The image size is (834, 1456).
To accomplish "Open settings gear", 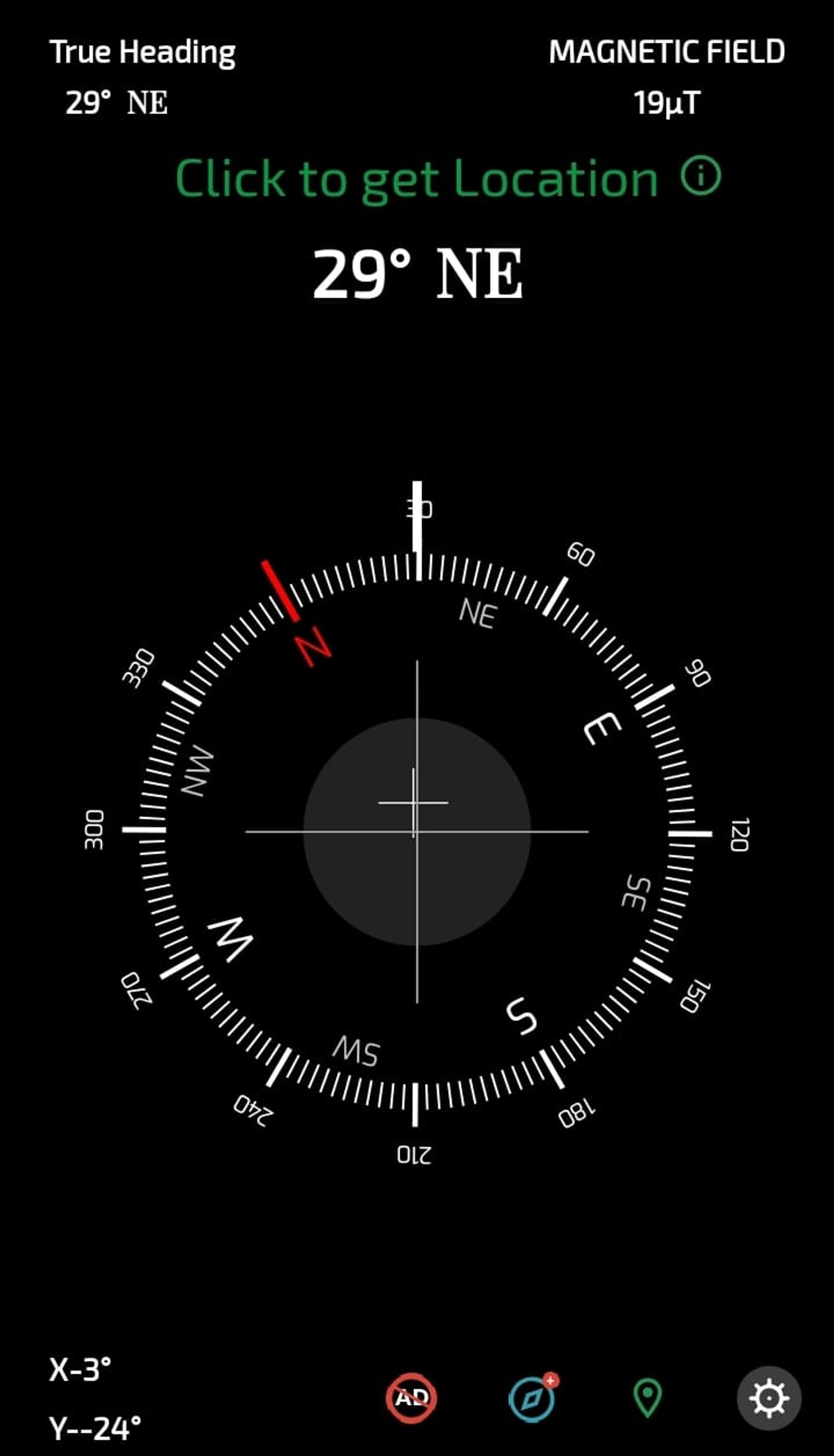I will point(768,1397).
